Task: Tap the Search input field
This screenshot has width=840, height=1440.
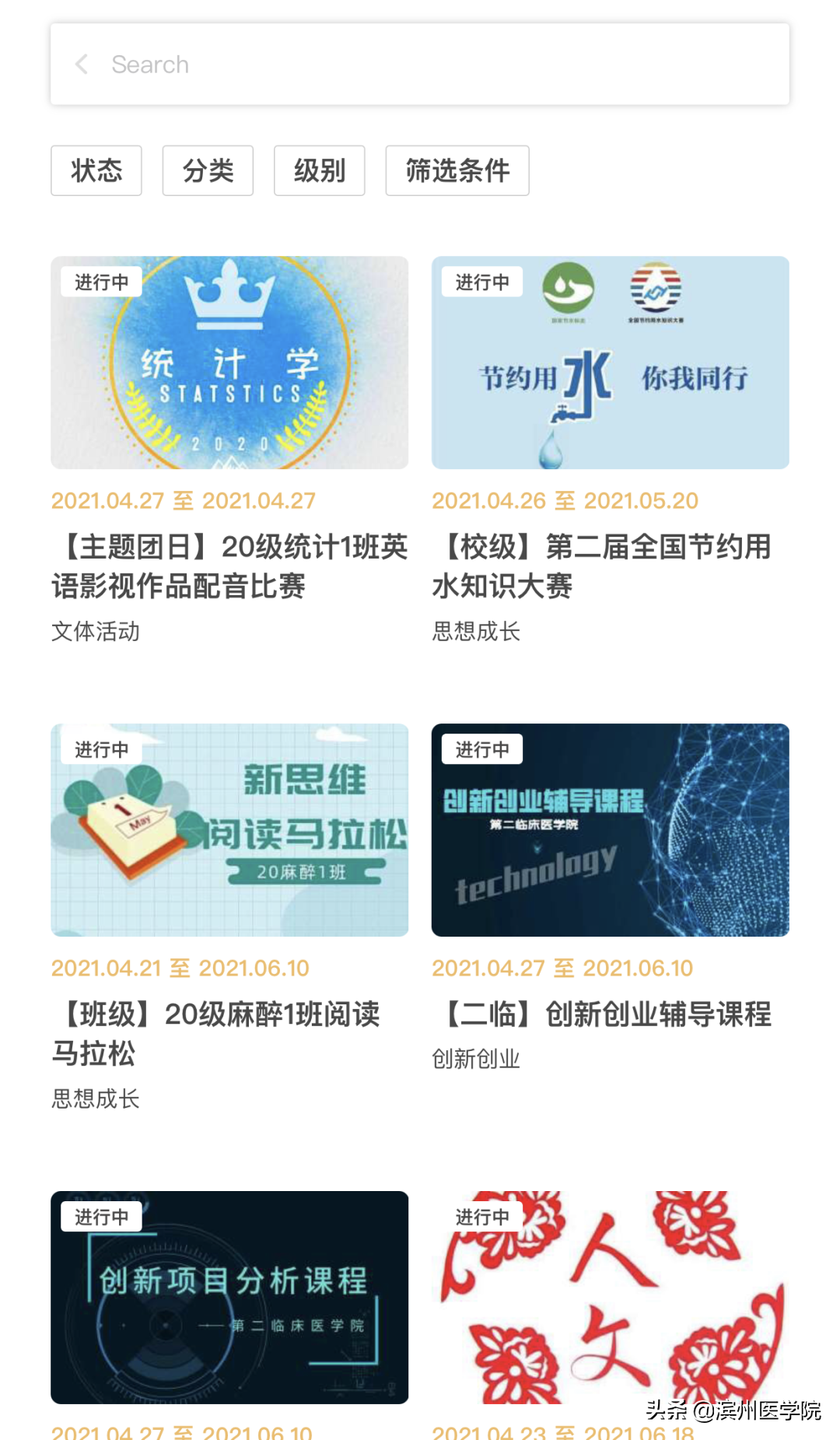Action: [311, 64]
